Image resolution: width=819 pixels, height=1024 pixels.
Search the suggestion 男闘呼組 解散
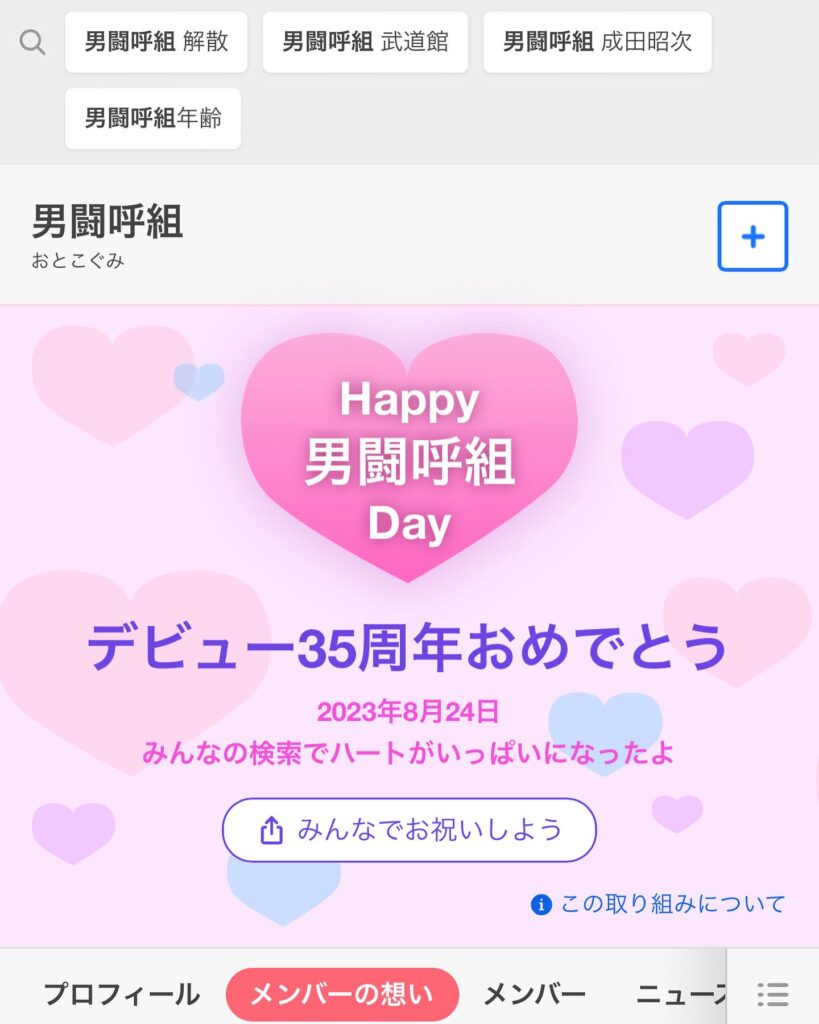(155, 42)
